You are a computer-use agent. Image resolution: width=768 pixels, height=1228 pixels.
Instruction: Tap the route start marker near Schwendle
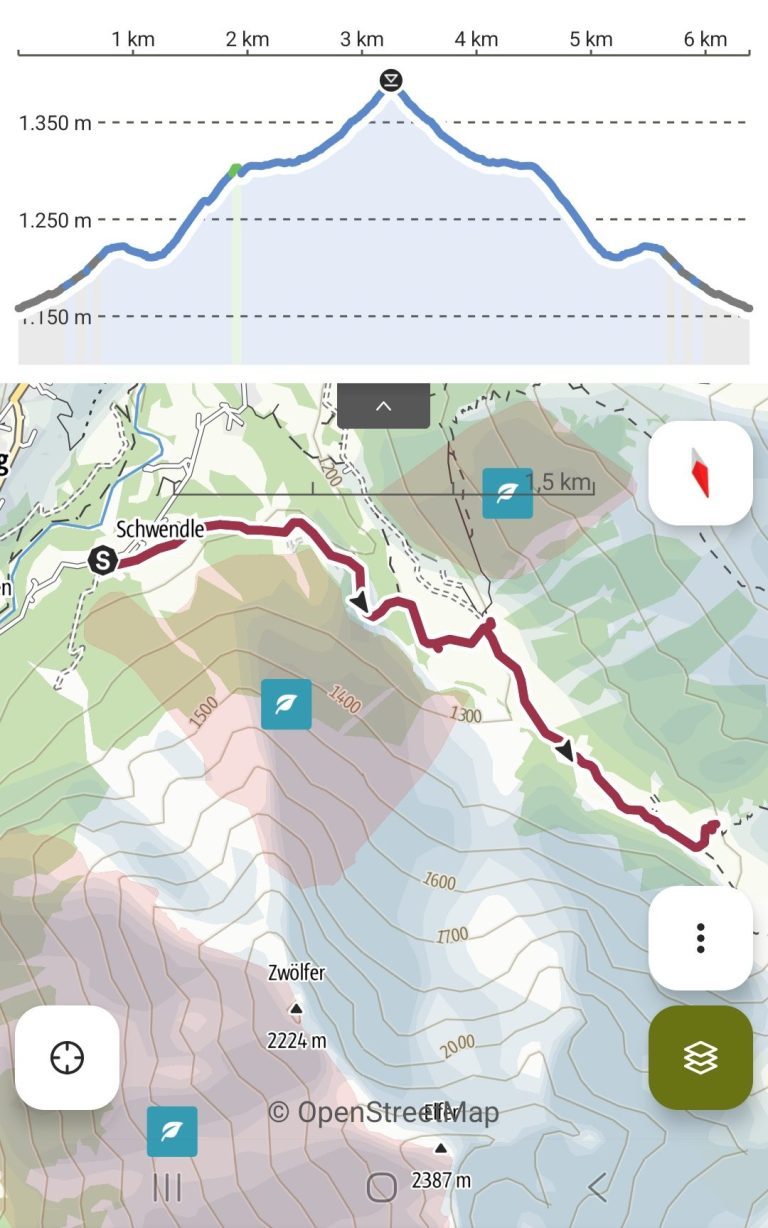(x=102, y=560)
